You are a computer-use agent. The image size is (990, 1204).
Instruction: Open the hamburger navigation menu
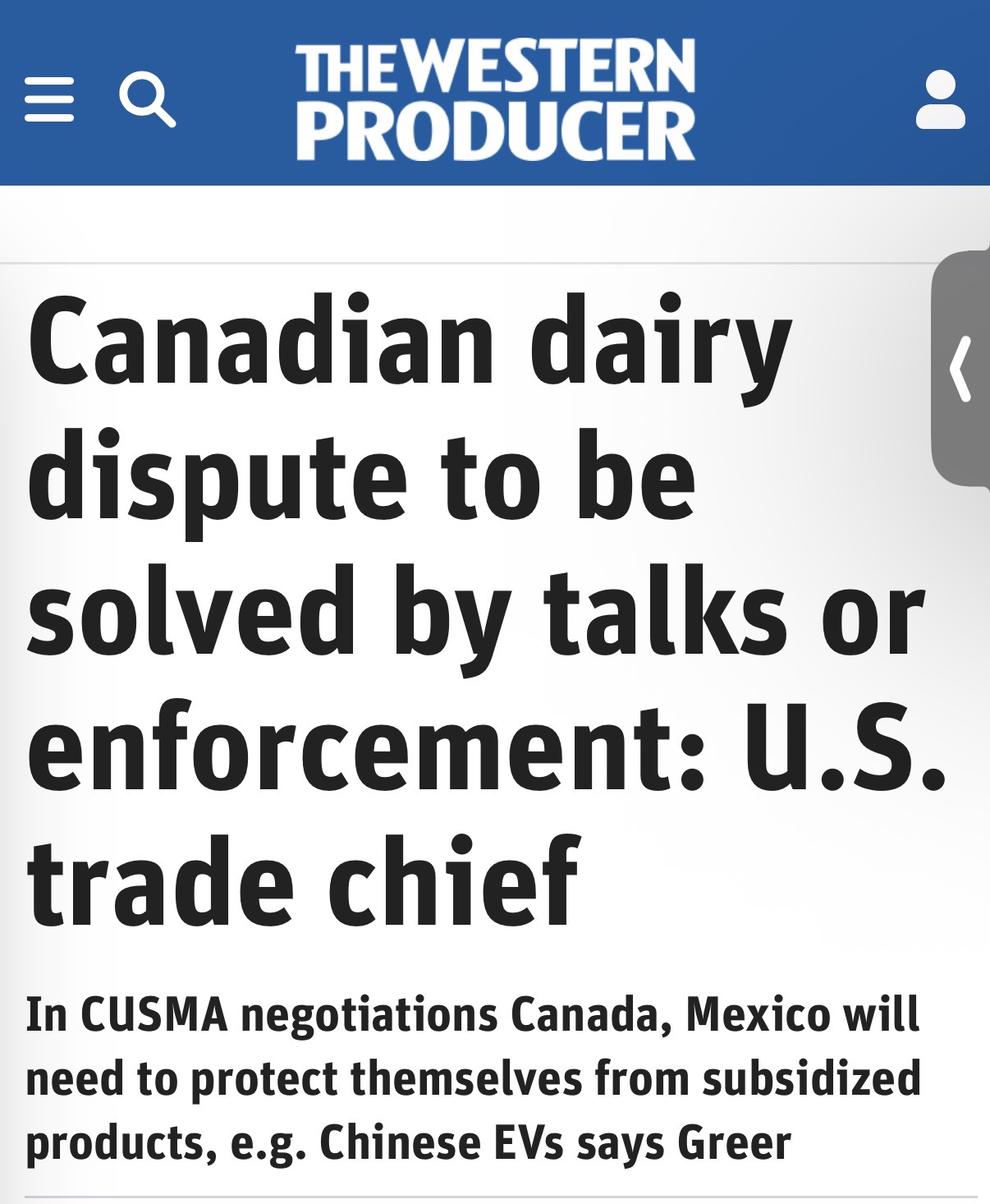click(49, 99)
